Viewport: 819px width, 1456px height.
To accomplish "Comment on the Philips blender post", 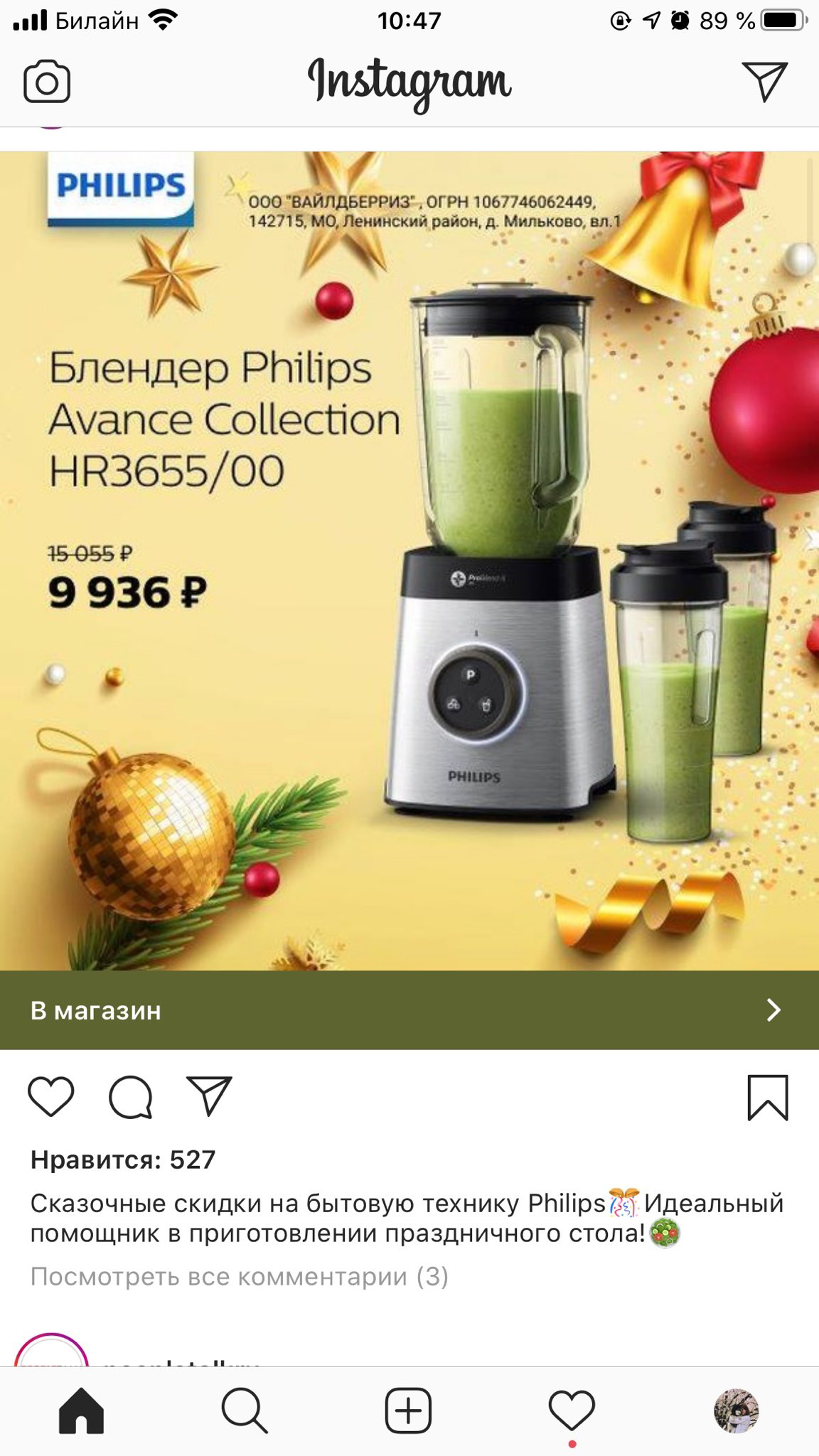I will pos(130,1097).
